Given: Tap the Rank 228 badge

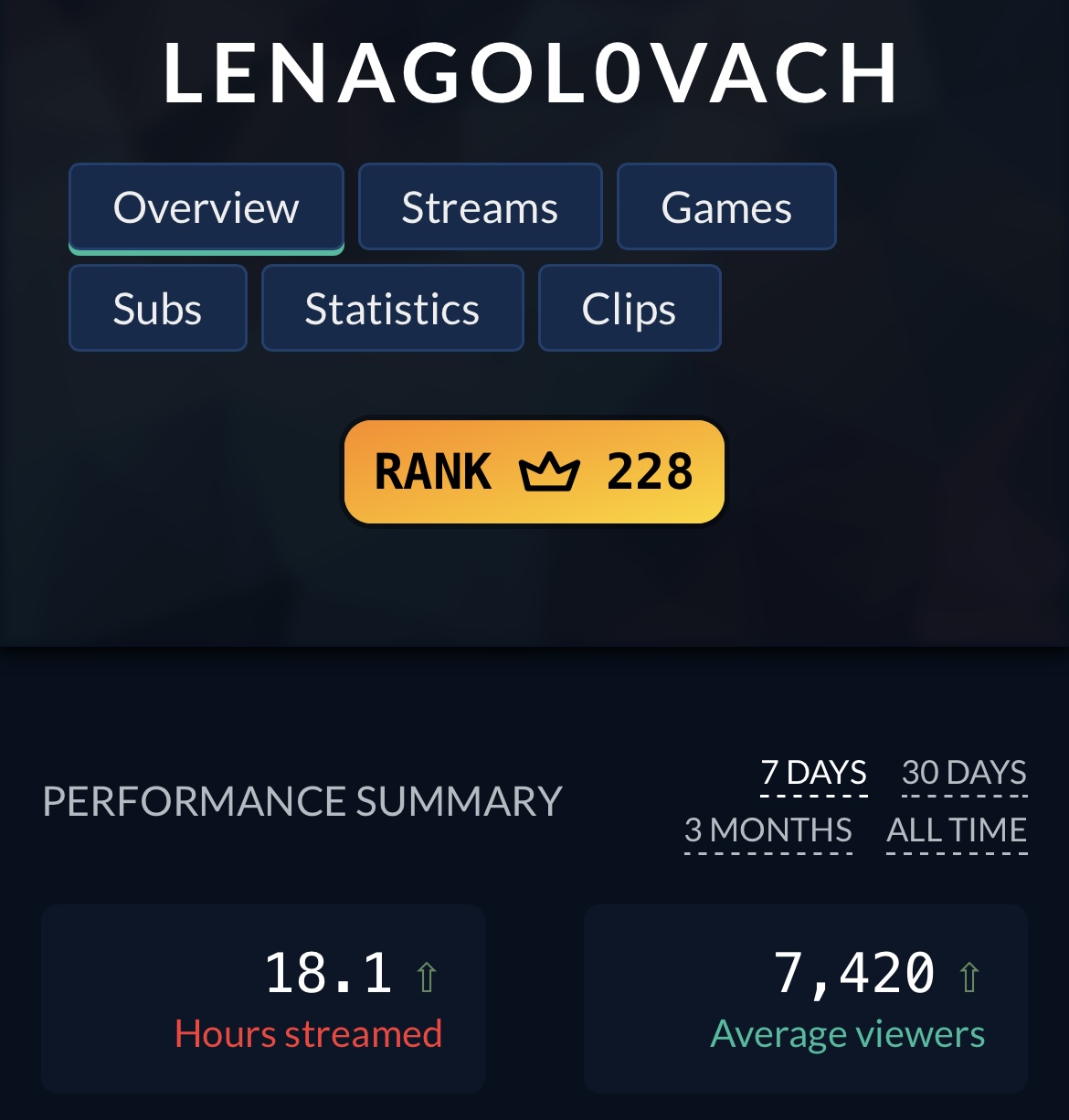Looking at the screenshot, I should pyautogui.click(x=534, y=471).
